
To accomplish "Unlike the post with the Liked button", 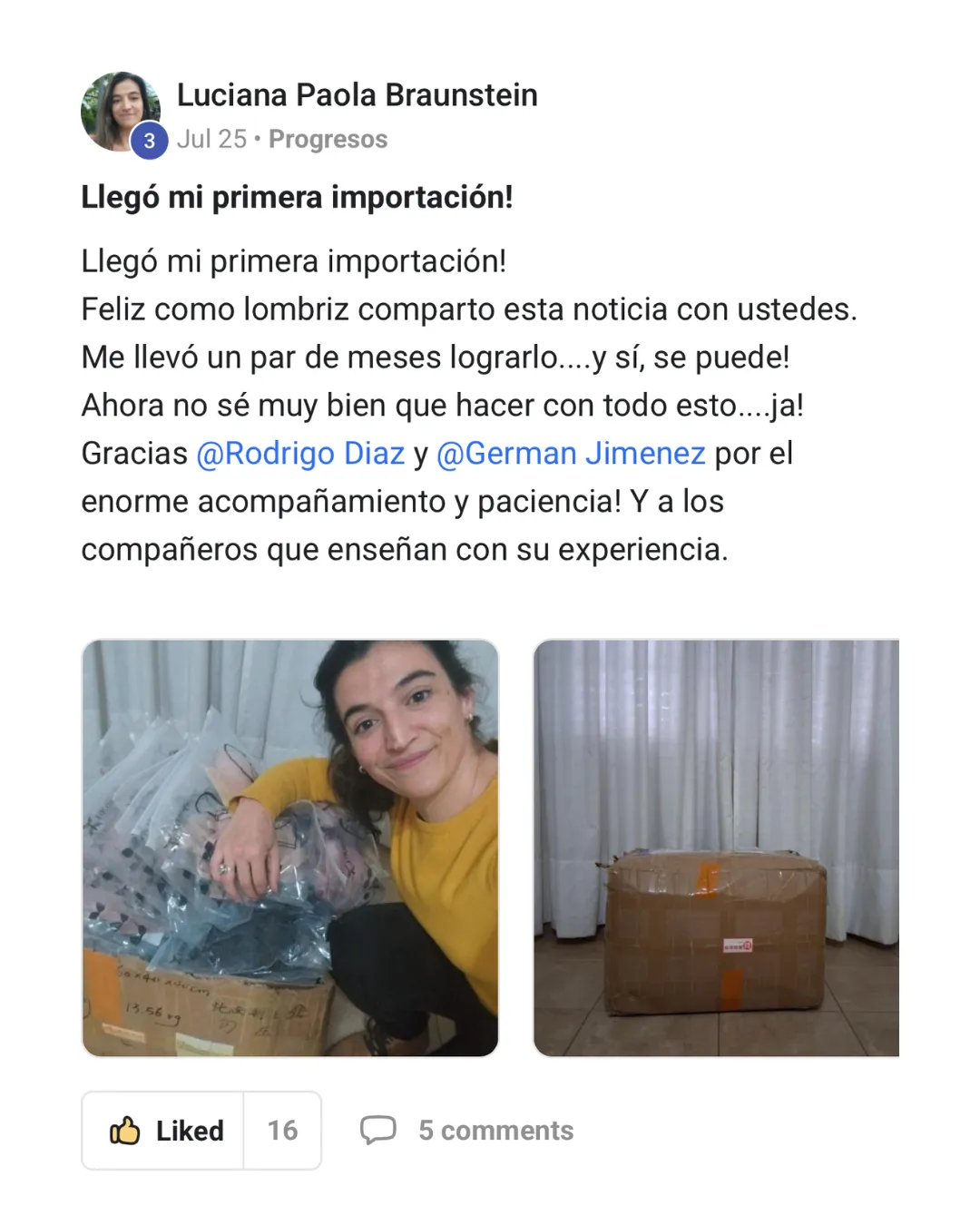I will [164, 1131].
